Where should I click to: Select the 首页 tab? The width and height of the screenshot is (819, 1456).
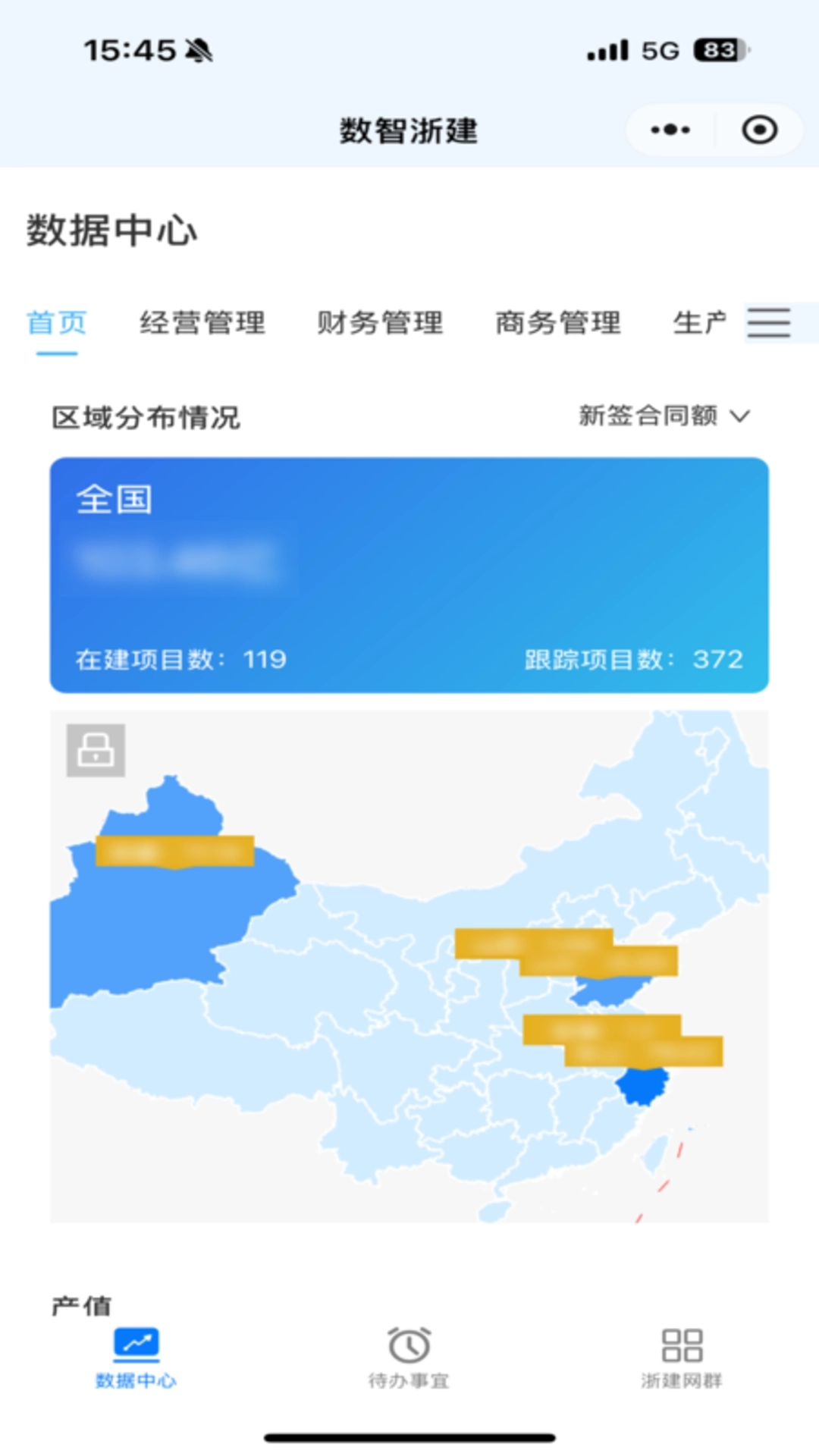pos(57,323)
